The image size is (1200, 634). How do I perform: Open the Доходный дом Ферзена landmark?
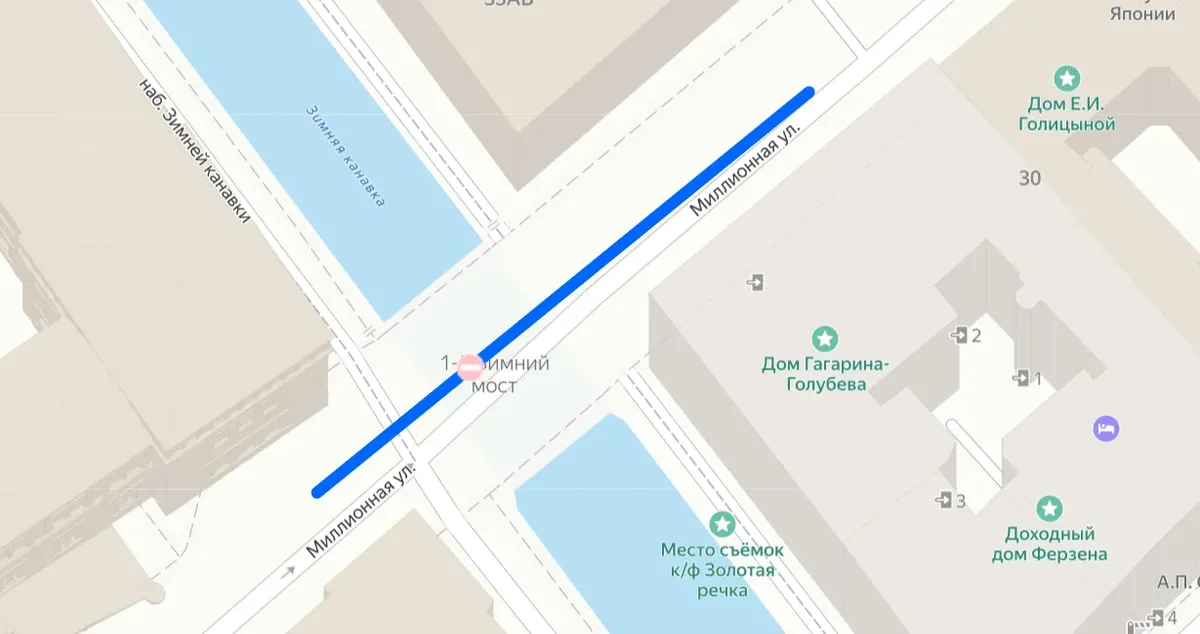[x=1049, y=508]
